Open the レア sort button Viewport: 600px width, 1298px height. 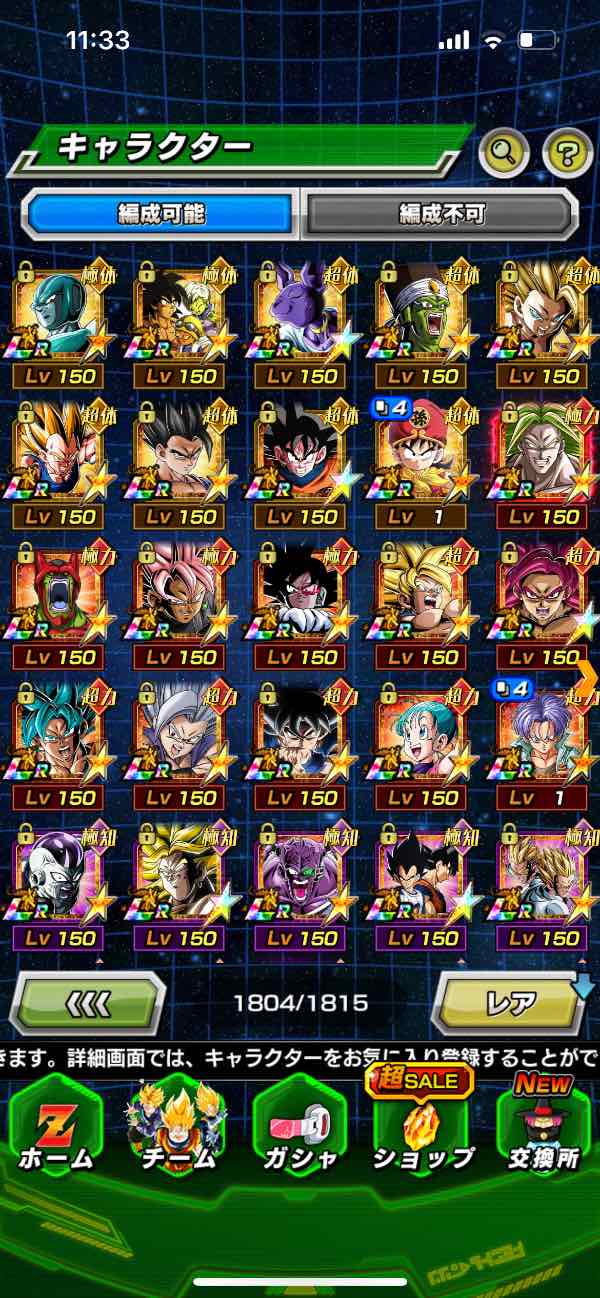point(507,1001)
